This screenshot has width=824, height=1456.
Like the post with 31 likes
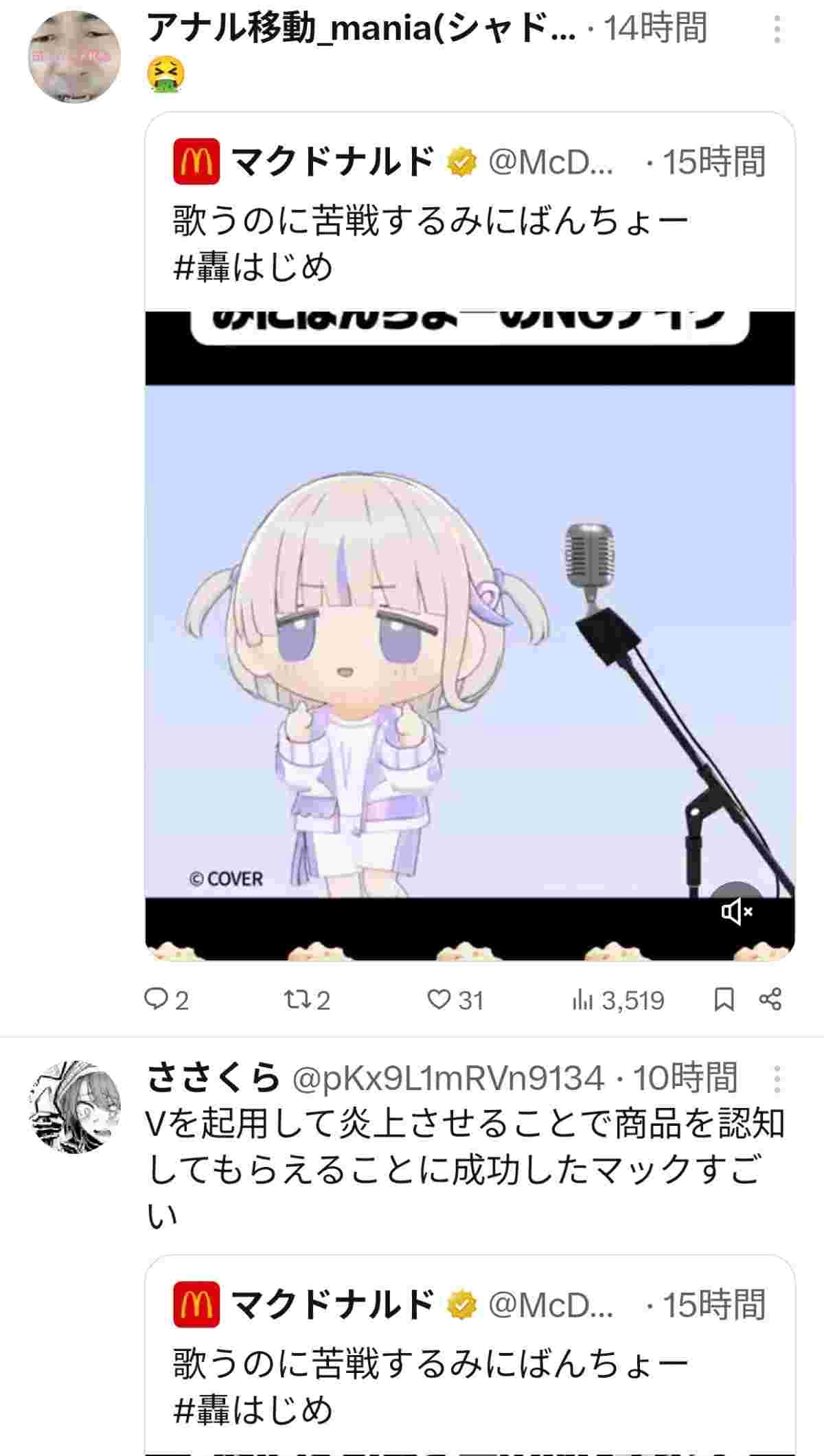pos(455,1000)
